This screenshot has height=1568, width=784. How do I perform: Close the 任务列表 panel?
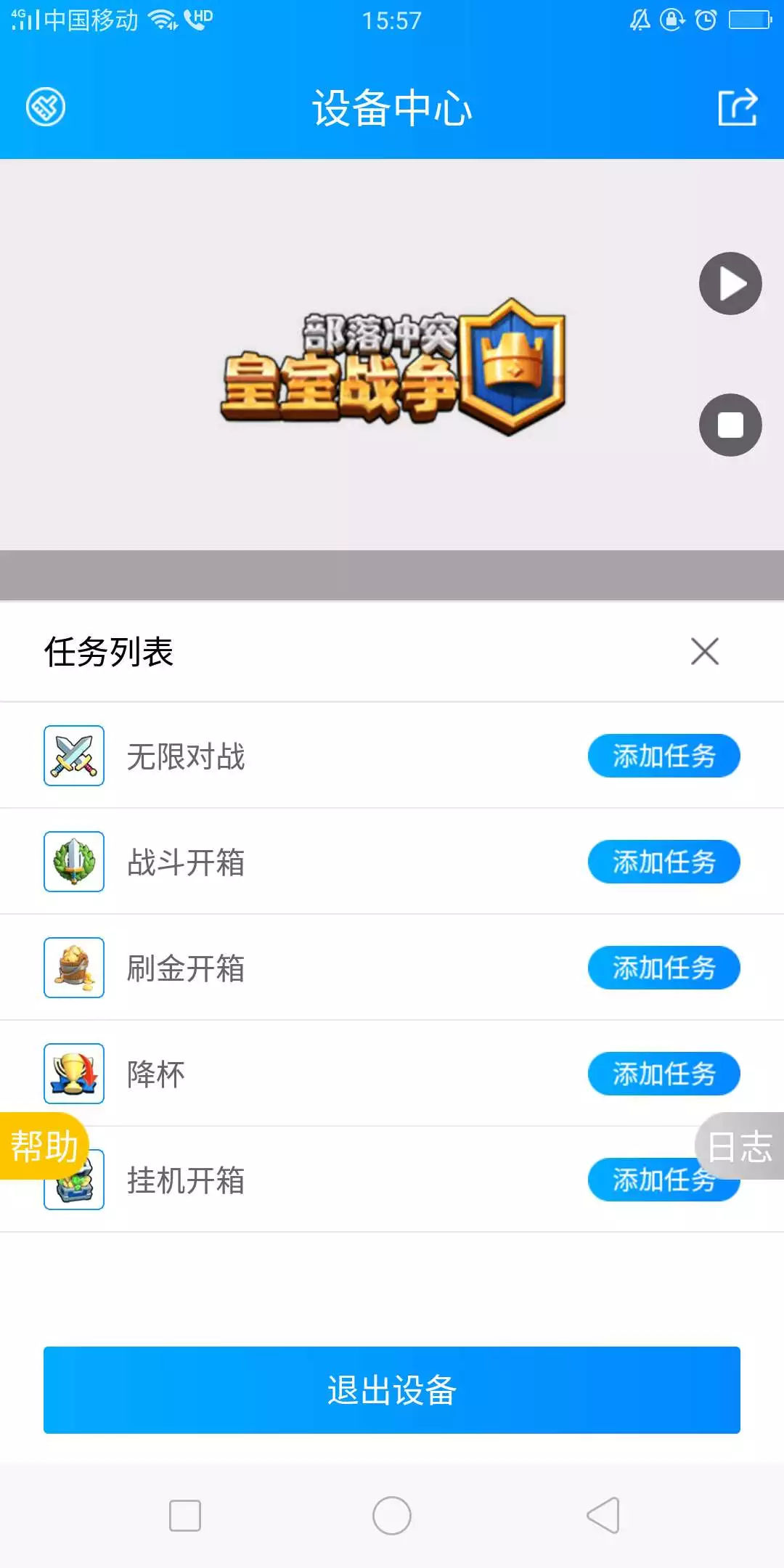[x=704, y=651]
